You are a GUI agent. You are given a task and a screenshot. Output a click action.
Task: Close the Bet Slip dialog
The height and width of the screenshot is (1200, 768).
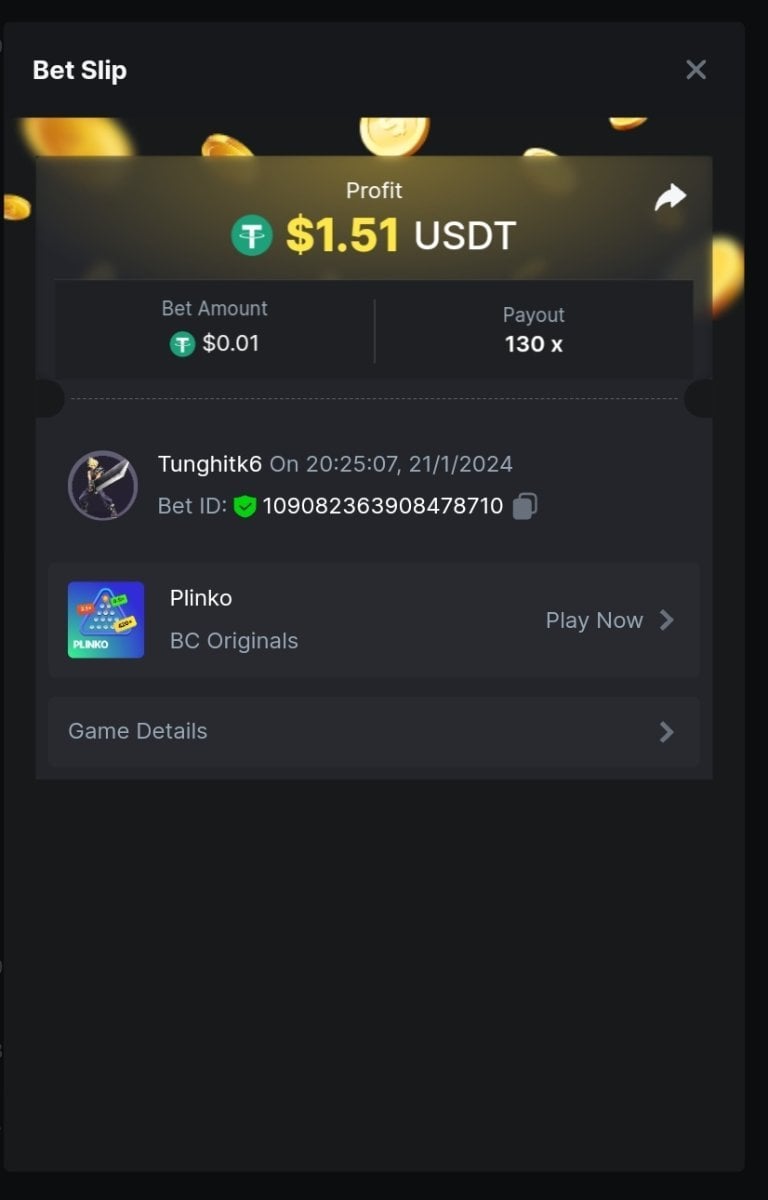coord(696,69)
